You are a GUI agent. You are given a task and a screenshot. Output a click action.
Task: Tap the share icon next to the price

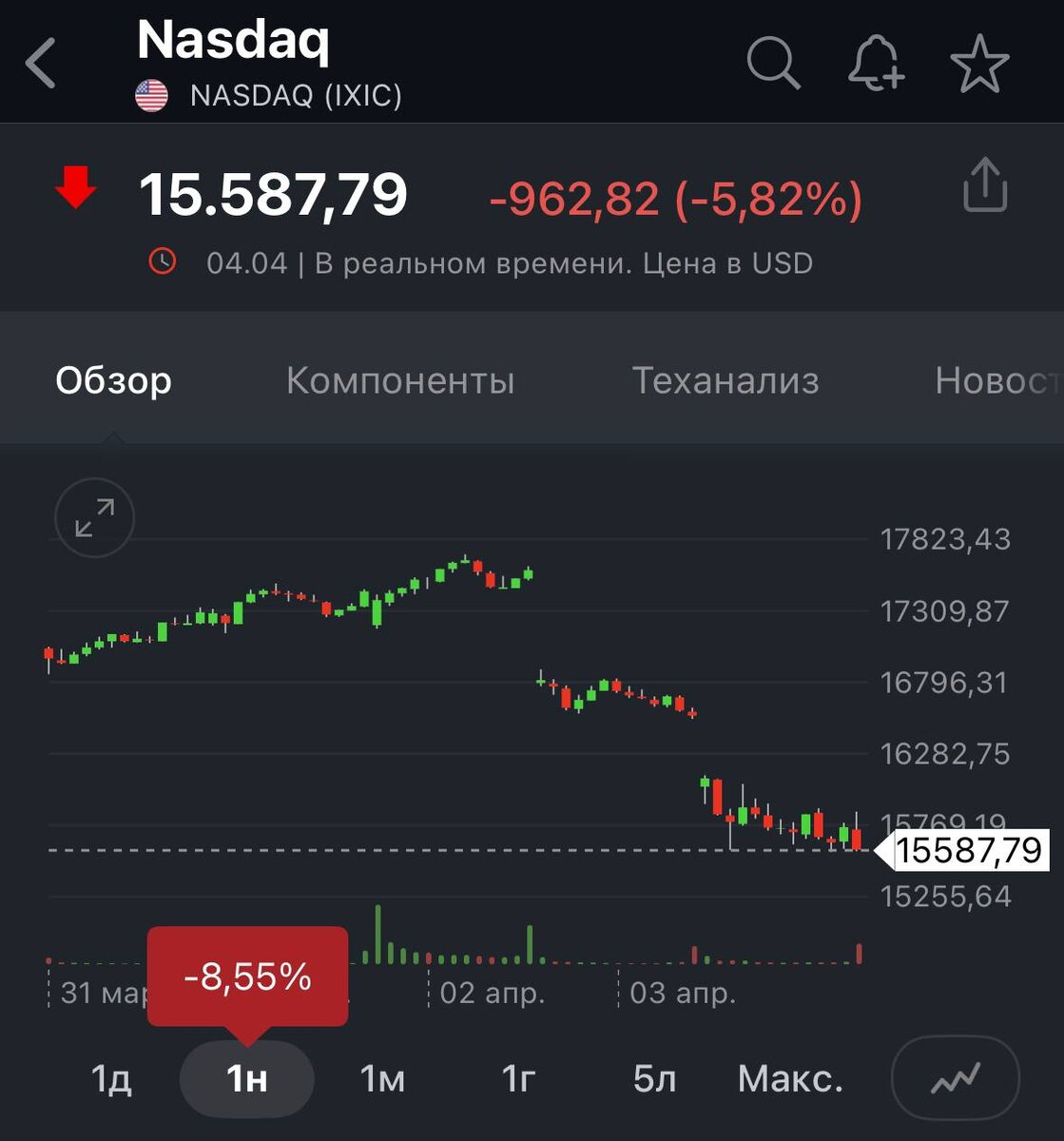click(x=986, y=184)
